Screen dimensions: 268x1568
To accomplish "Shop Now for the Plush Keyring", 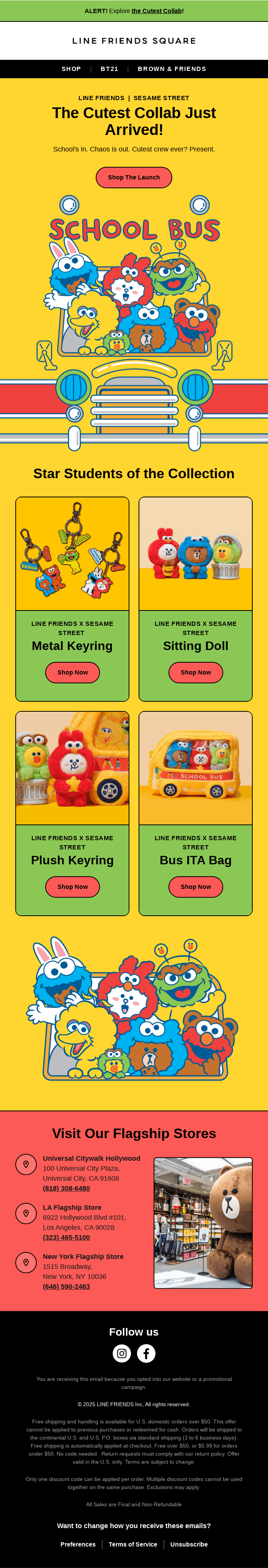I will 72,886.
